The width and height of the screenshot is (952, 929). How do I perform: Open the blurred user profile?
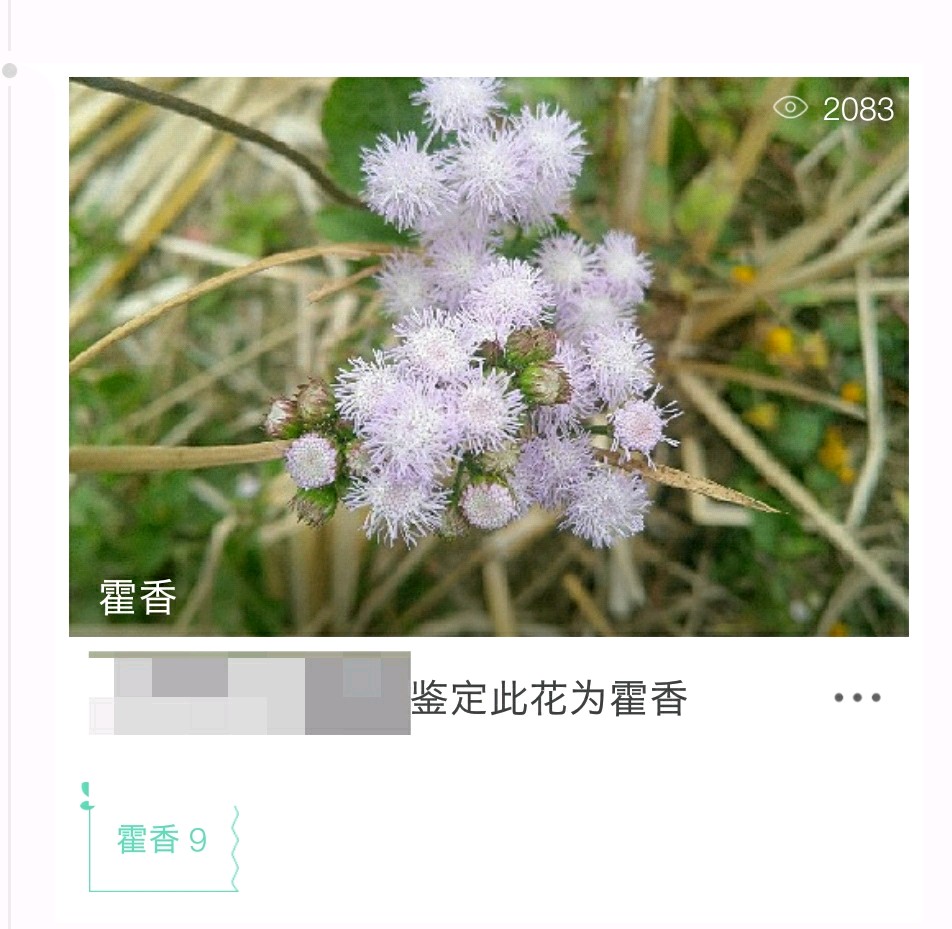tap(249, 694)
